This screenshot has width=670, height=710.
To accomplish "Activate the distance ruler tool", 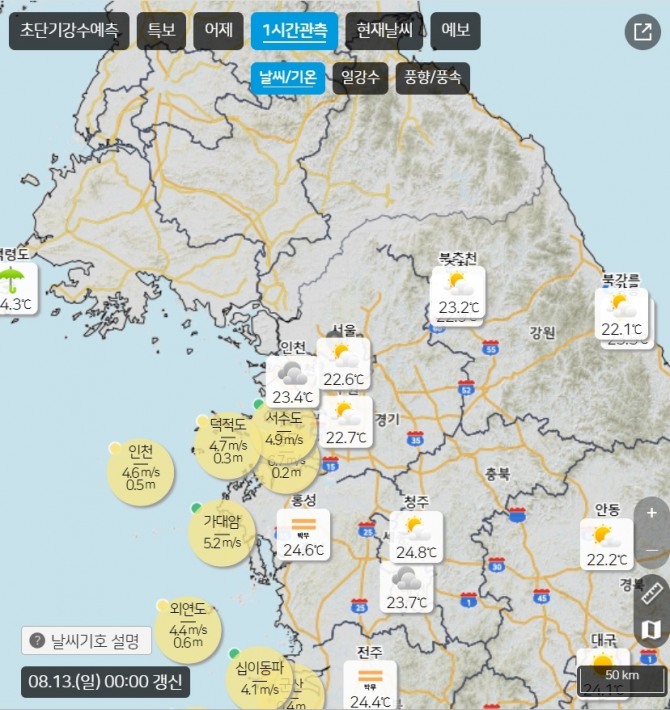I will [652, 592].
